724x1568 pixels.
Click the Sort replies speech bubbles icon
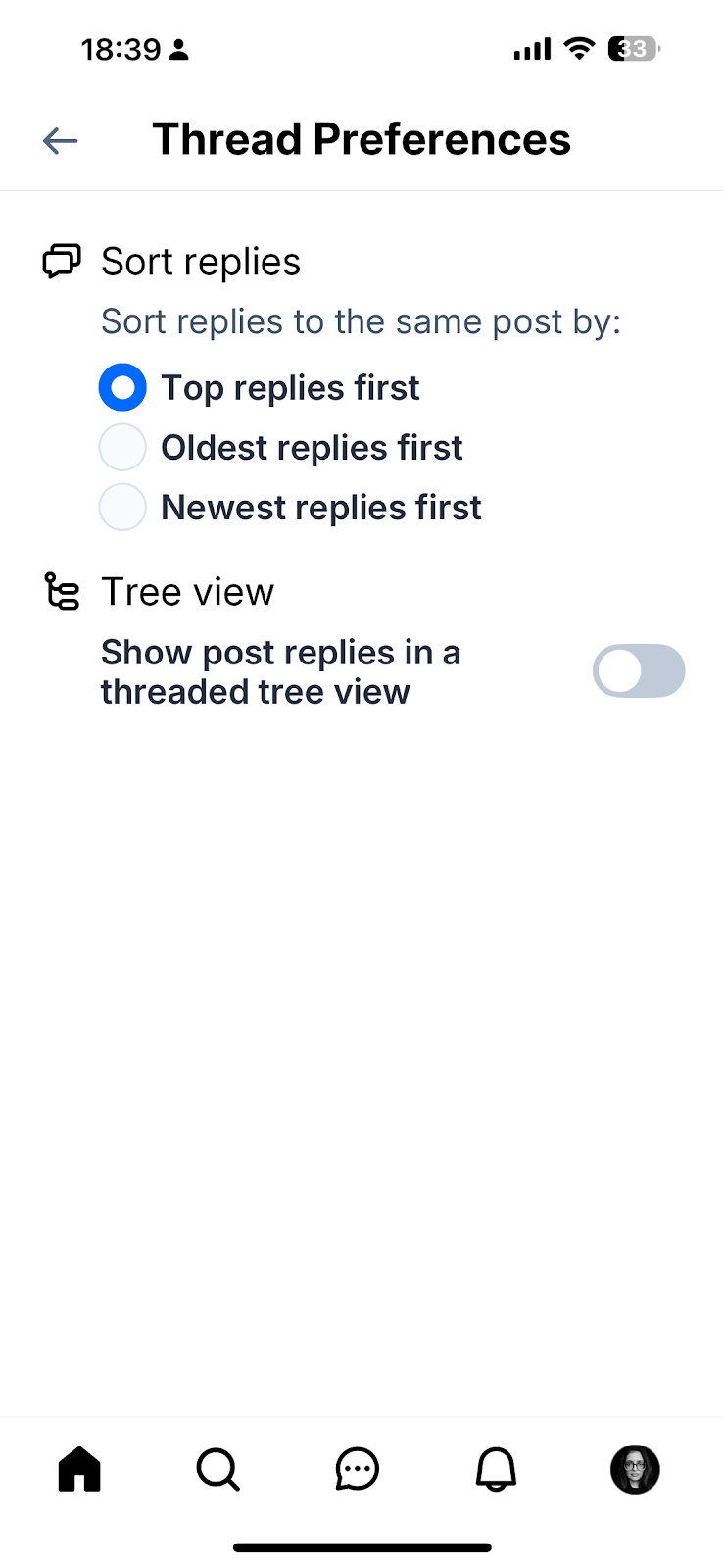[x=60, y=261]
